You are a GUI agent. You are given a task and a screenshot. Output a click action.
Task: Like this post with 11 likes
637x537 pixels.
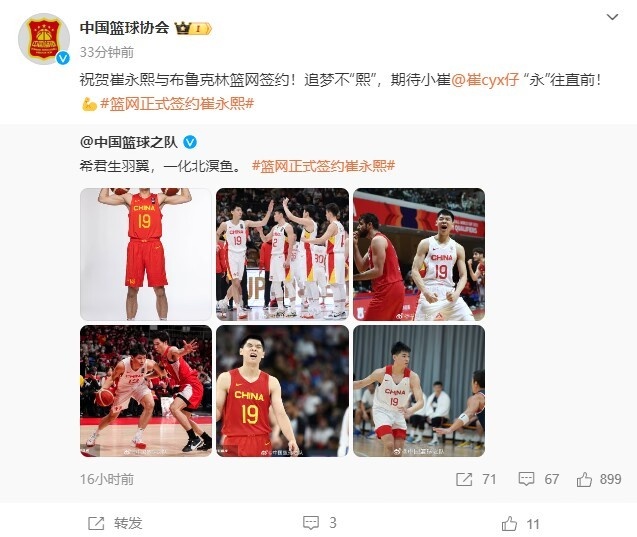(x=521, y=523)
